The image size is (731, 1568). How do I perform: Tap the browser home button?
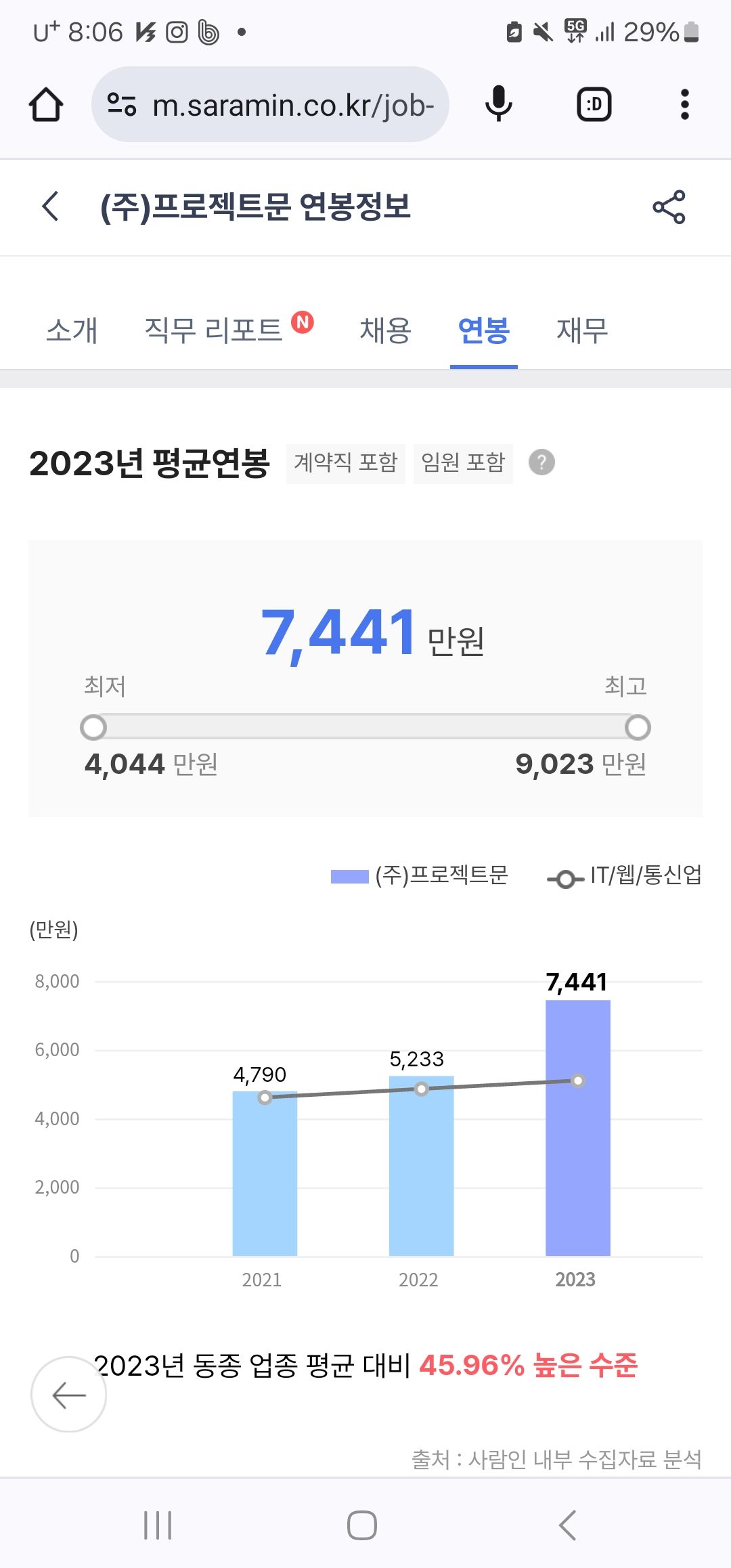(46, 105)
